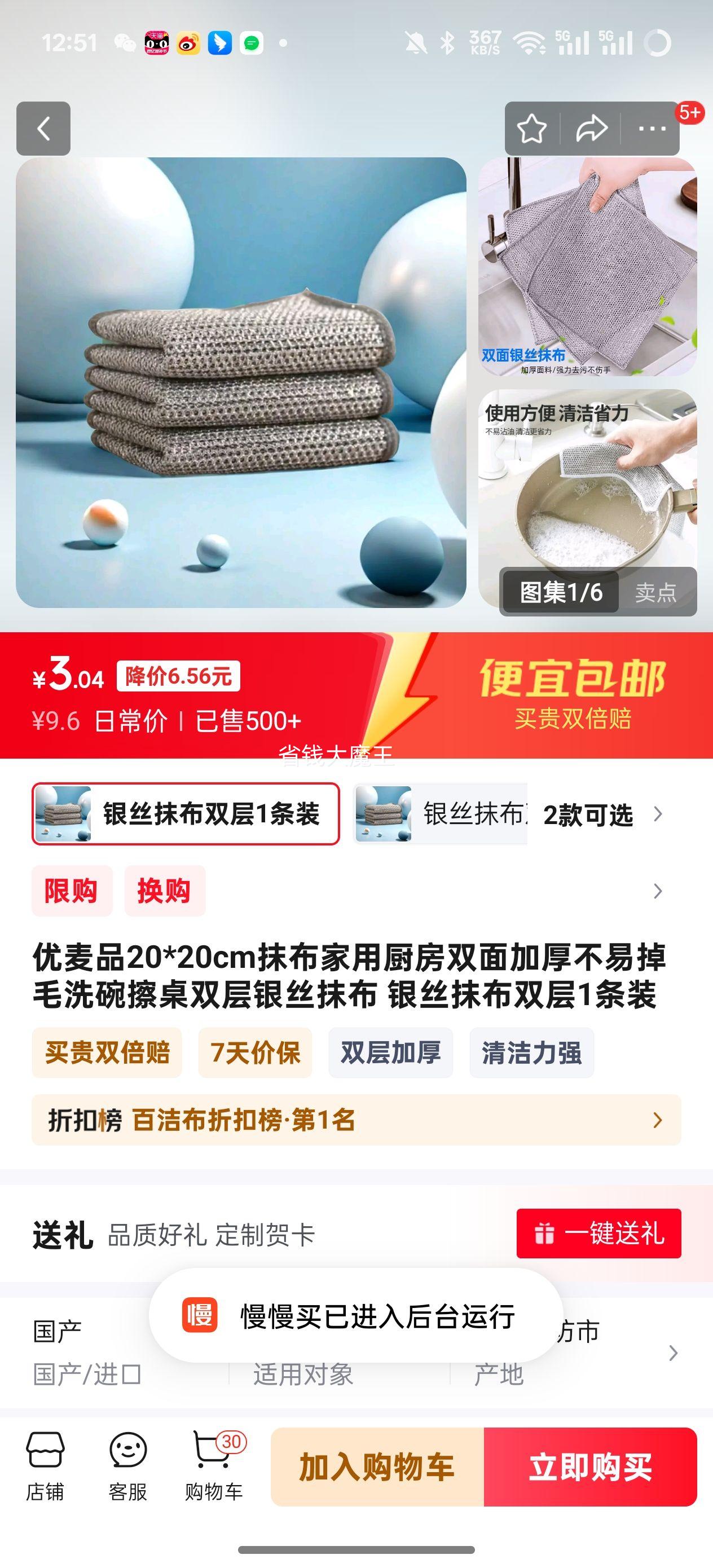713x1568 pixels.
Task: View 图集1/6 image gallery indicator
Action: [x=560, y=591]
